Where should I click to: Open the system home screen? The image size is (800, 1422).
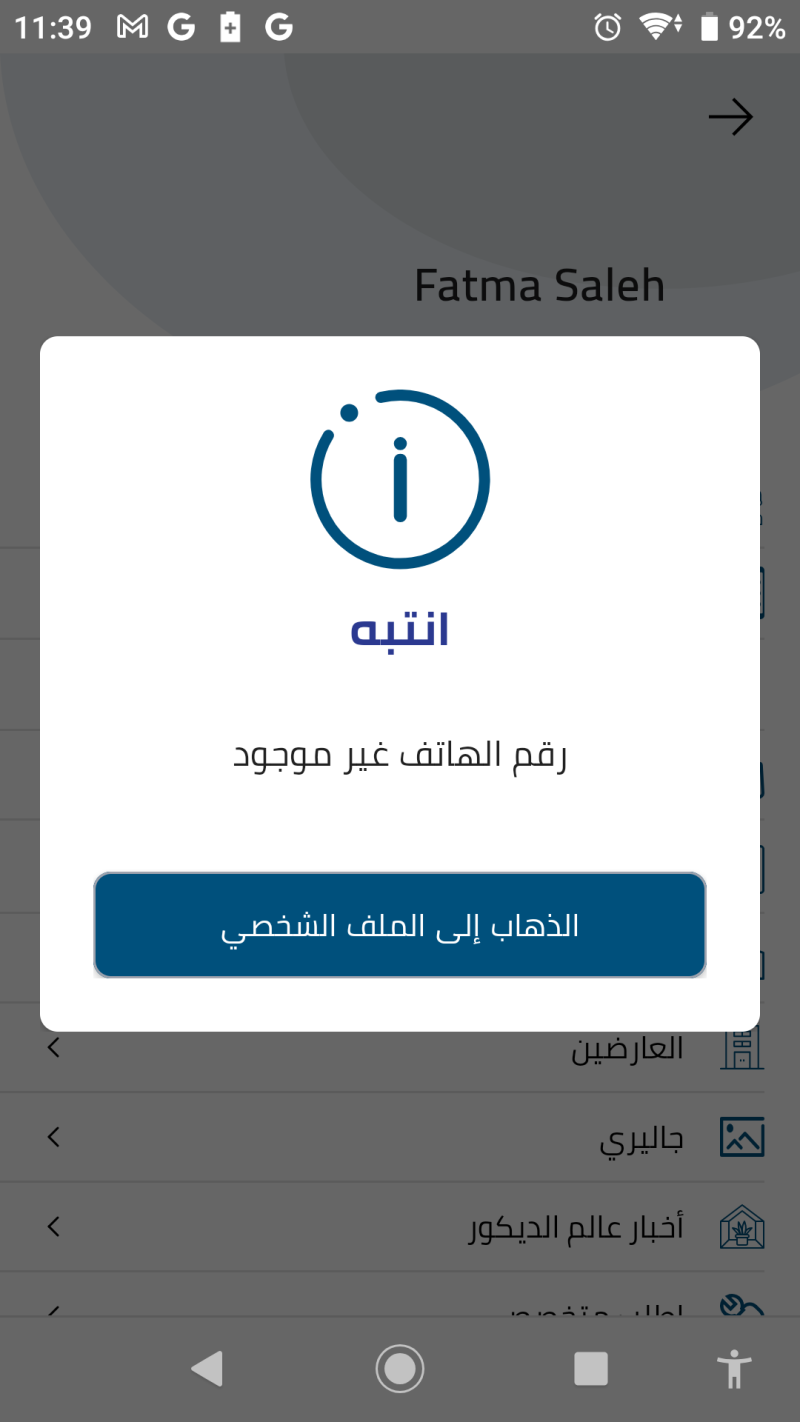pos(400,1368)
